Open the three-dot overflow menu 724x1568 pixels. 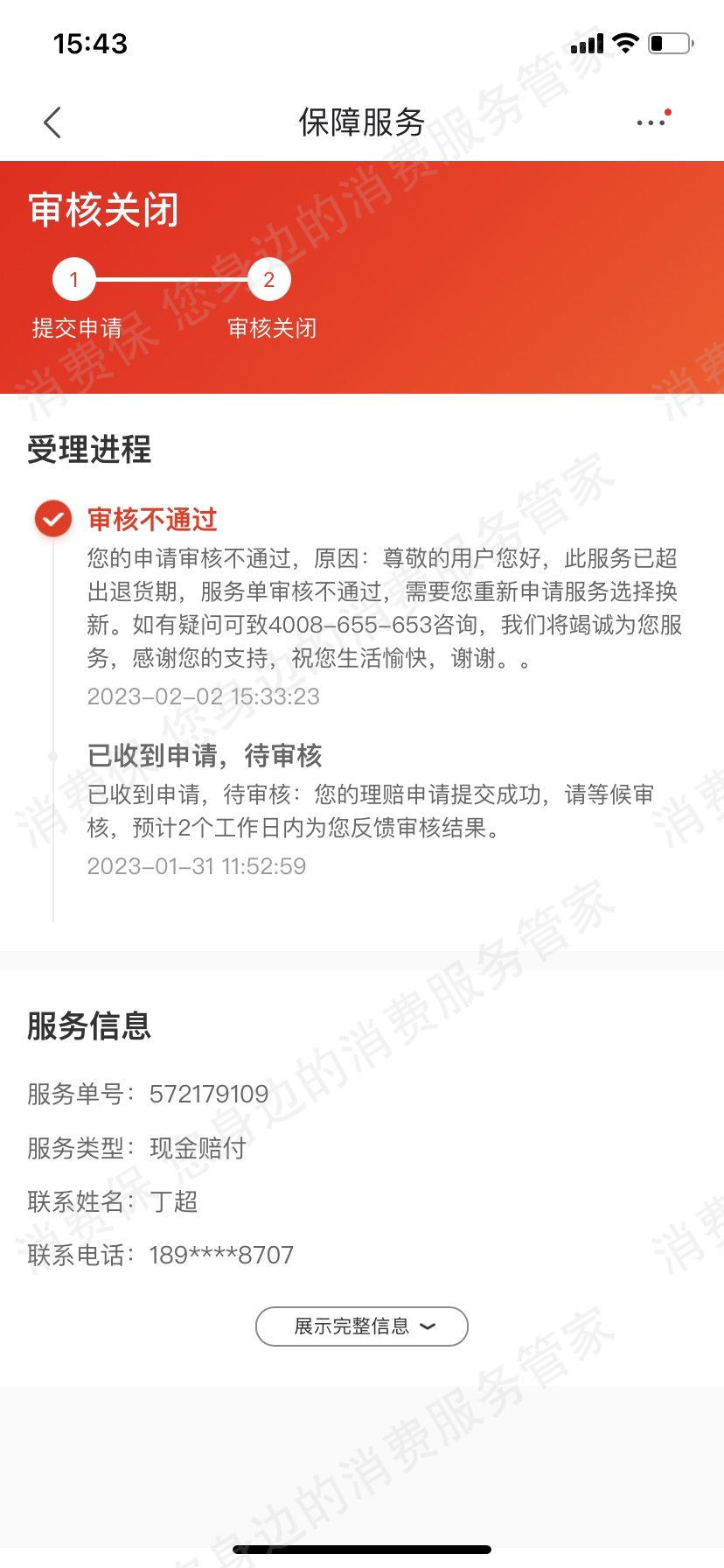pyautogui.click(x=651, y=122)
